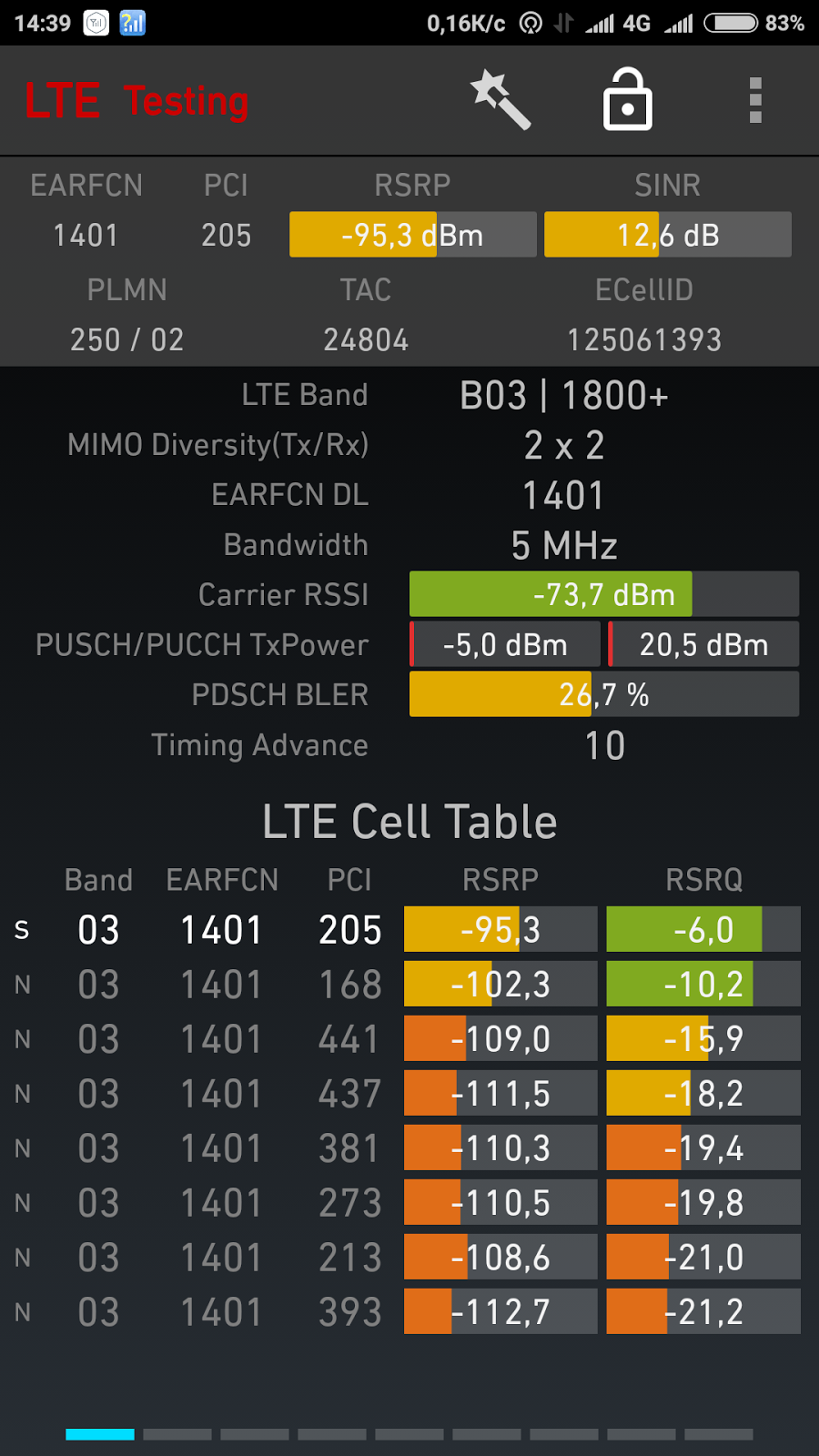Open the three-dot overflow menu
The image size is (819, 1456).
point(755,99)
